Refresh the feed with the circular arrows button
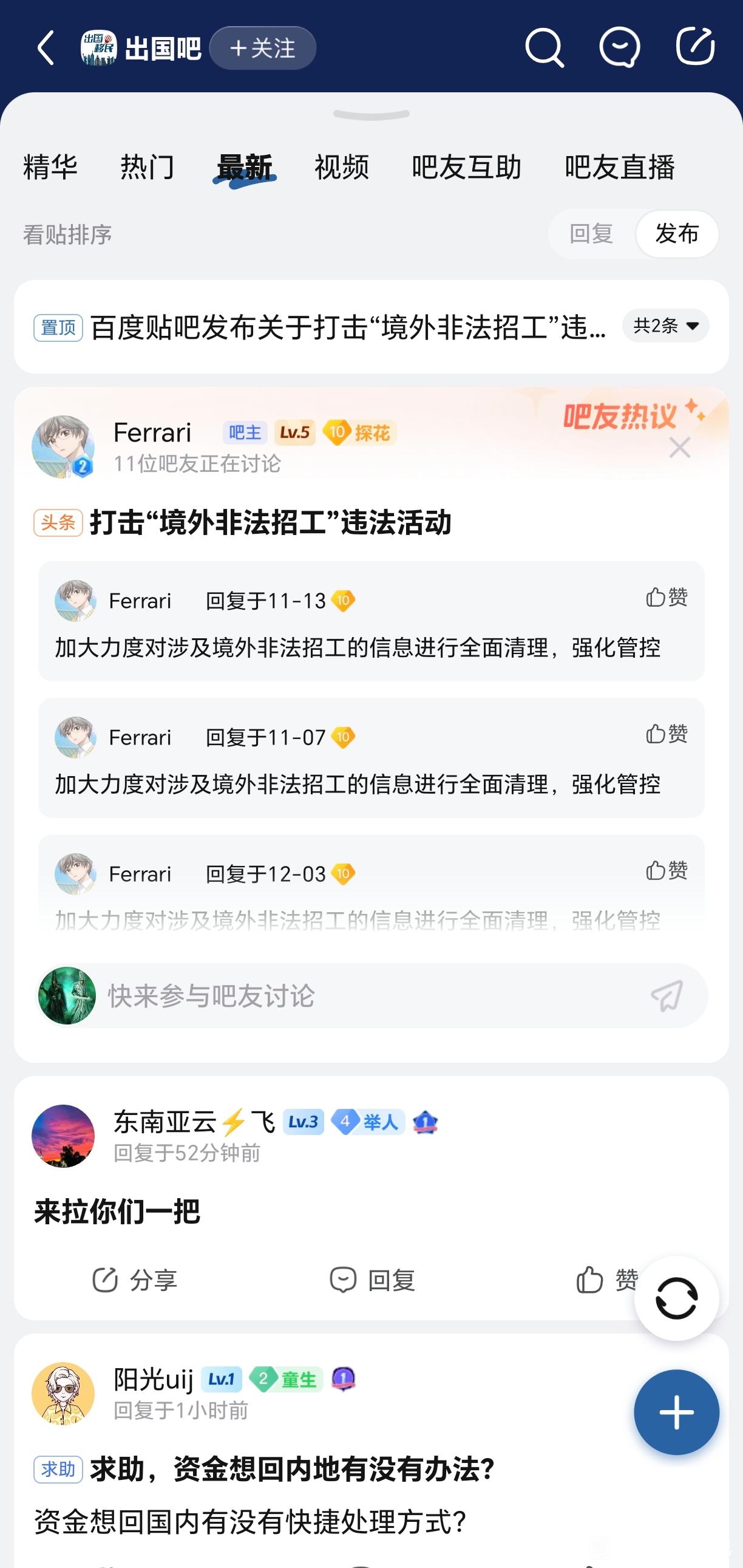The width and height of the screenshot is (743, 1568). click(x=676, y=1299)
